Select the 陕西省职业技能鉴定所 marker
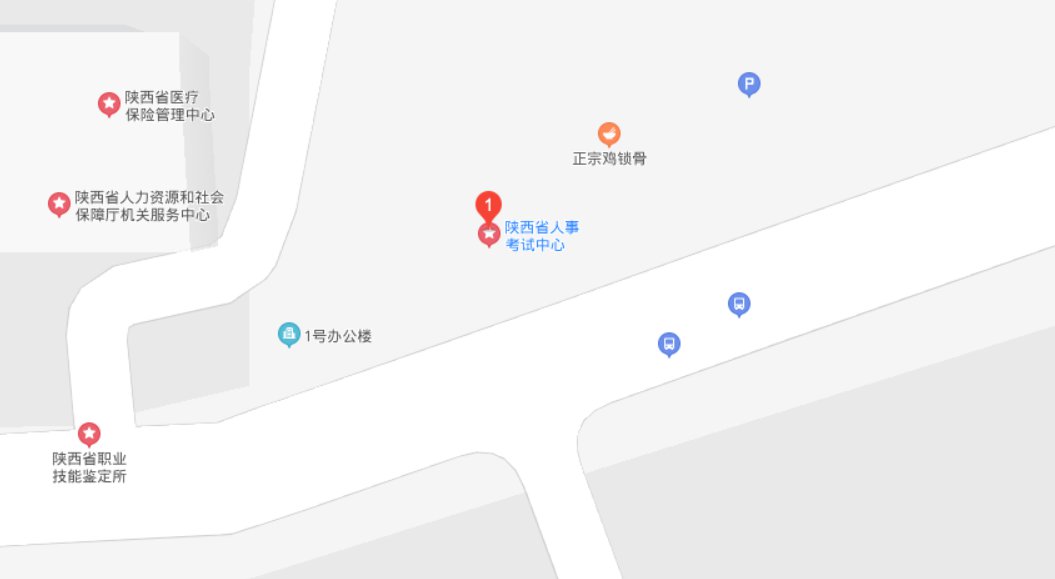 pos(89,434)
